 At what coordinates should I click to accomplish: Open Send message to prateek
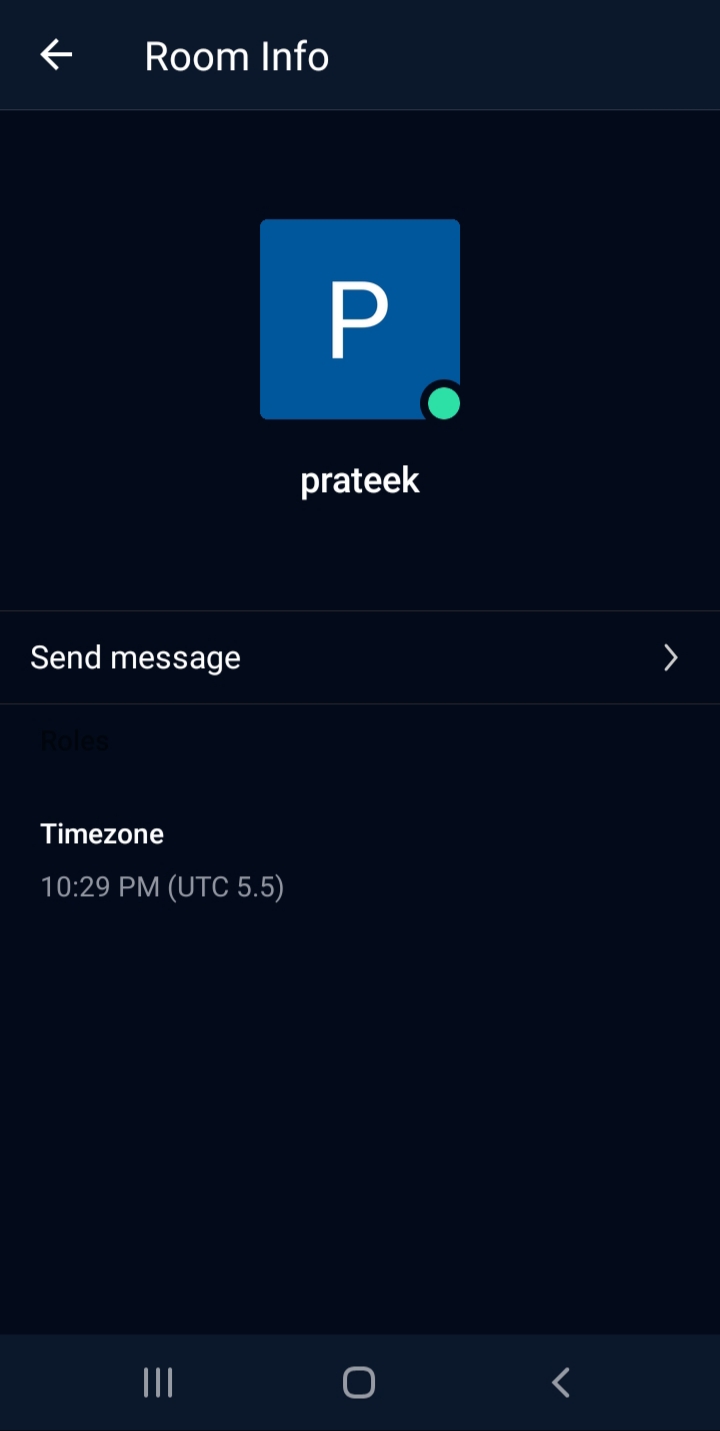[360, 657]
